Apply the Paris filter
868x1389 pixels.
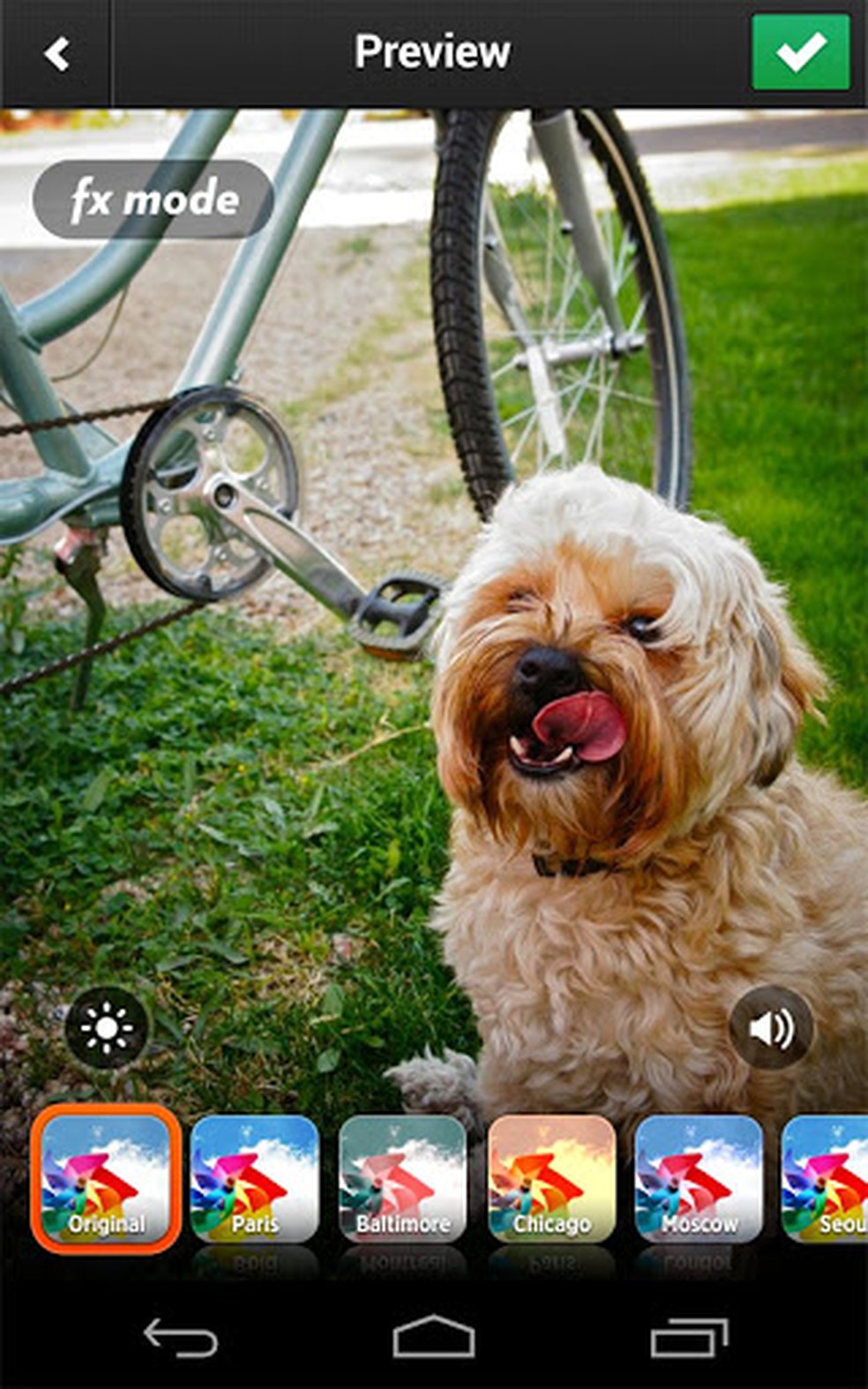[x=254, y=1179]
